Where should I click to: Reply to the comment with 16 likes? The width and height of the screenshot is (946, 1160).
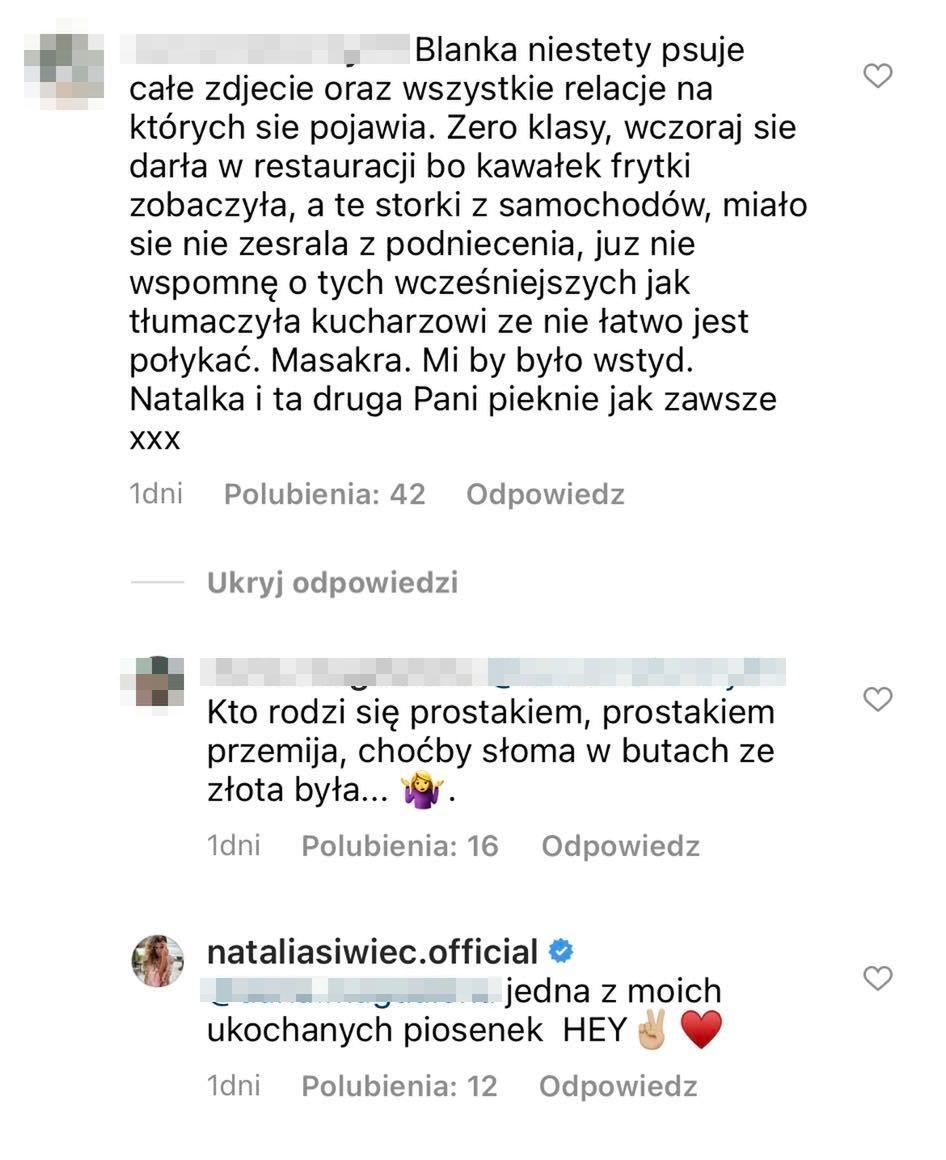(x=620, y=846)
